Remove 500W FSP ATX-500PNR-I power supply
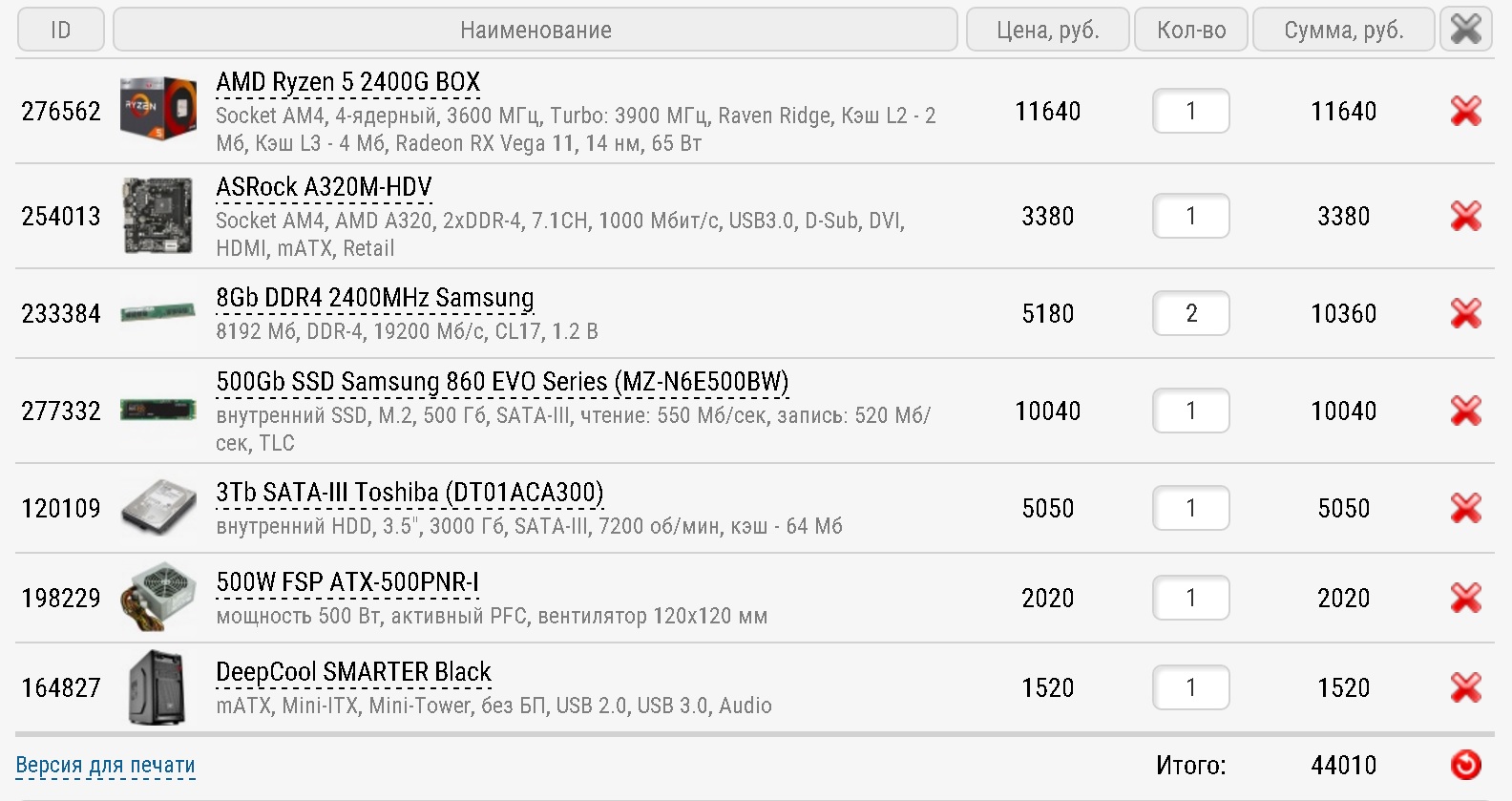Image resolution: width=1512 pixels, height=801 pixels. (x=1465, y=599)
